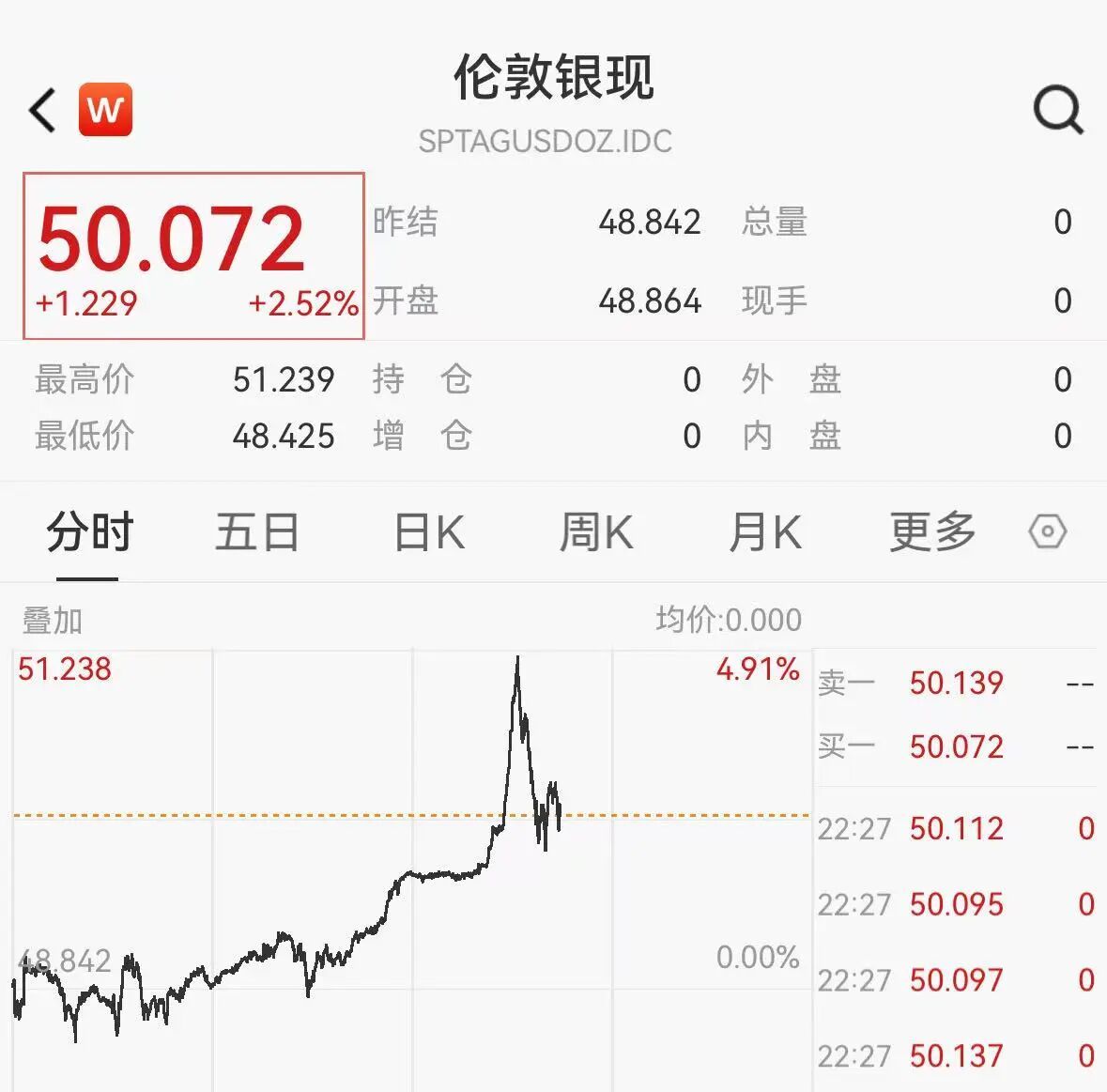Open the 更多 chart options
Image resolution: width=1107 pixels, height=1092 pixels.
[931, 533]
